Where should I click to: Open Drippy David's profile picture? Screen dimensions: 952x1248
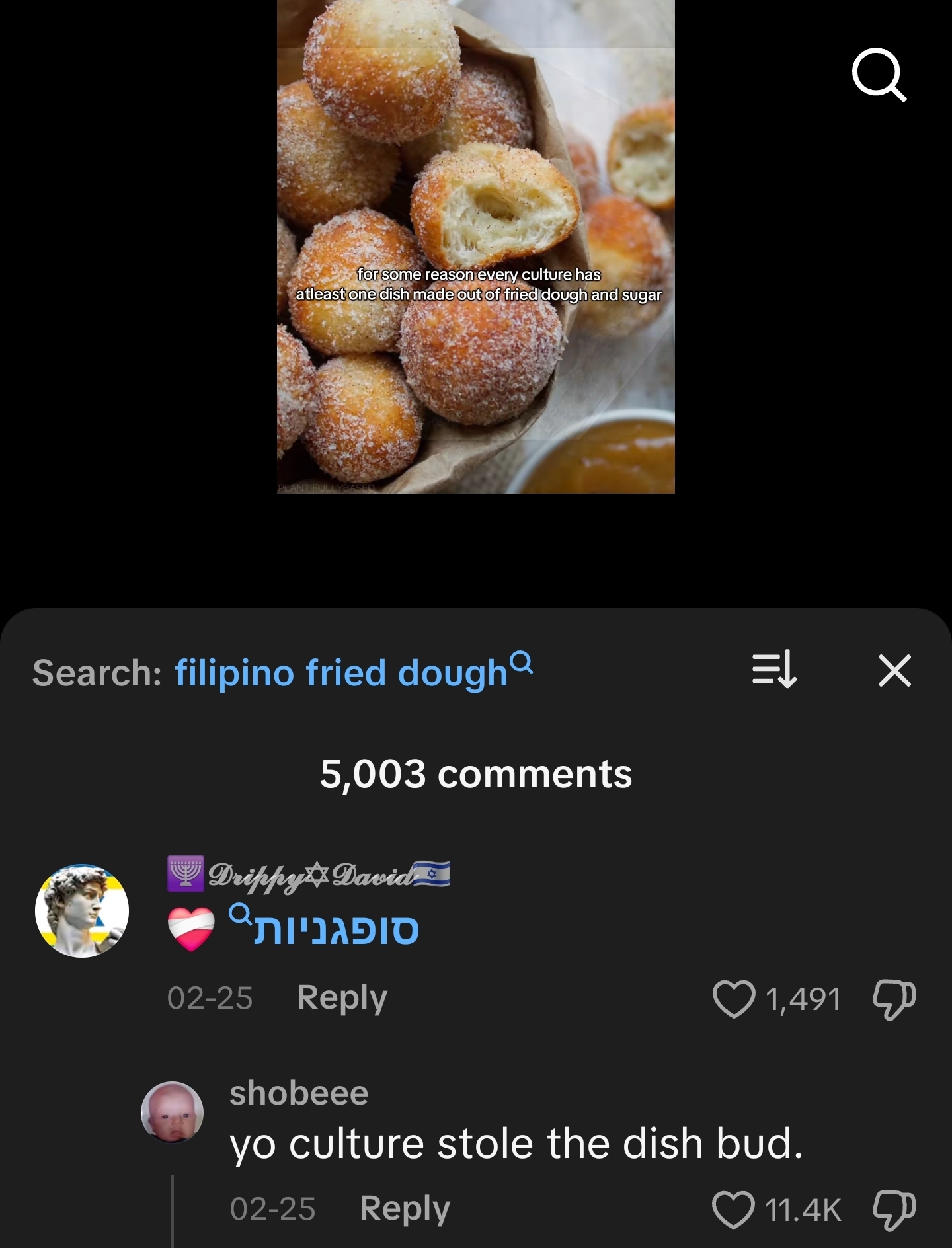tap(82, 910)
